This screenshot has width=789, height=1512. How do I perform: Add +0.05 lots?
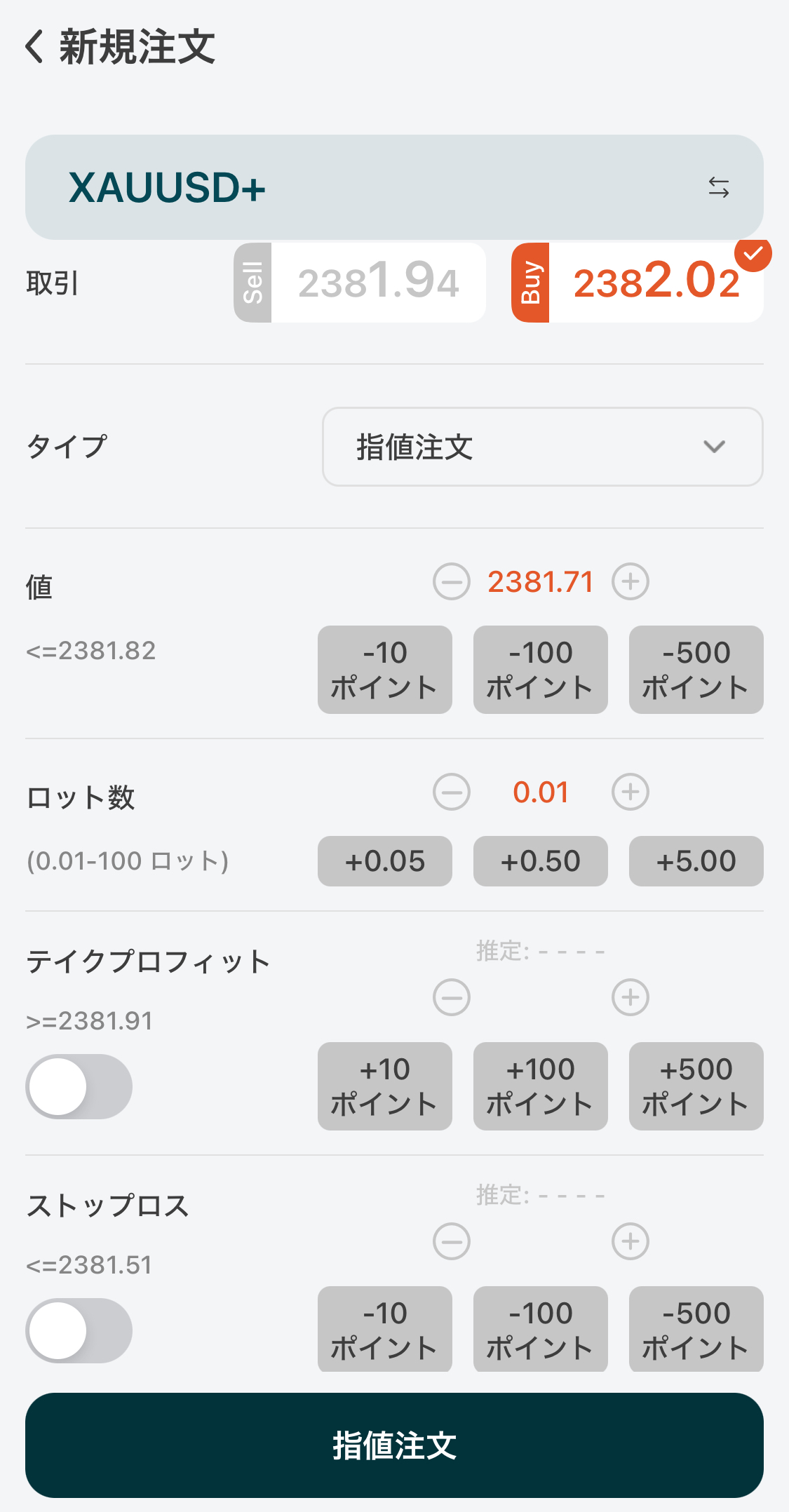[384, 861]
